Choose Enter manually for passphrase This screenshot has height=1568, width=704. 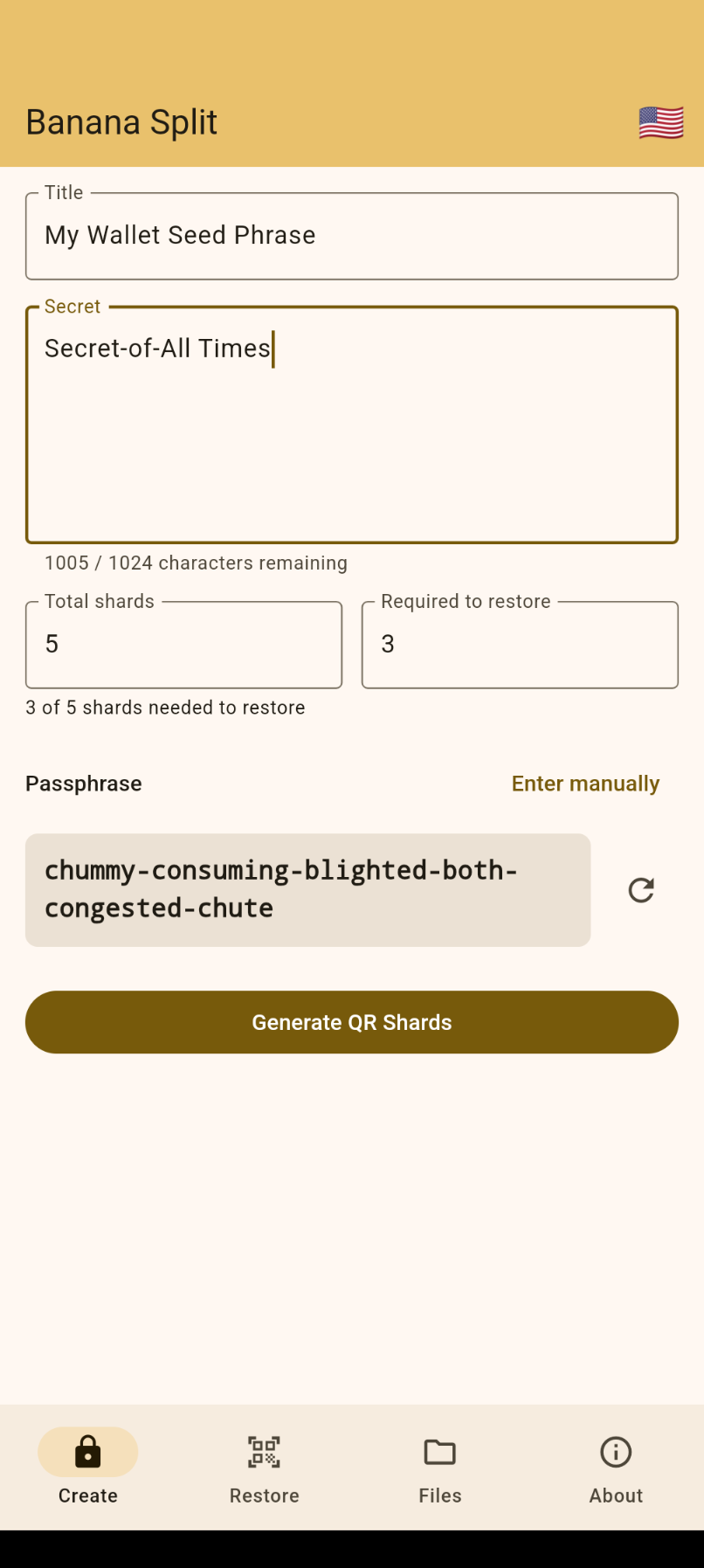(585, 784)
